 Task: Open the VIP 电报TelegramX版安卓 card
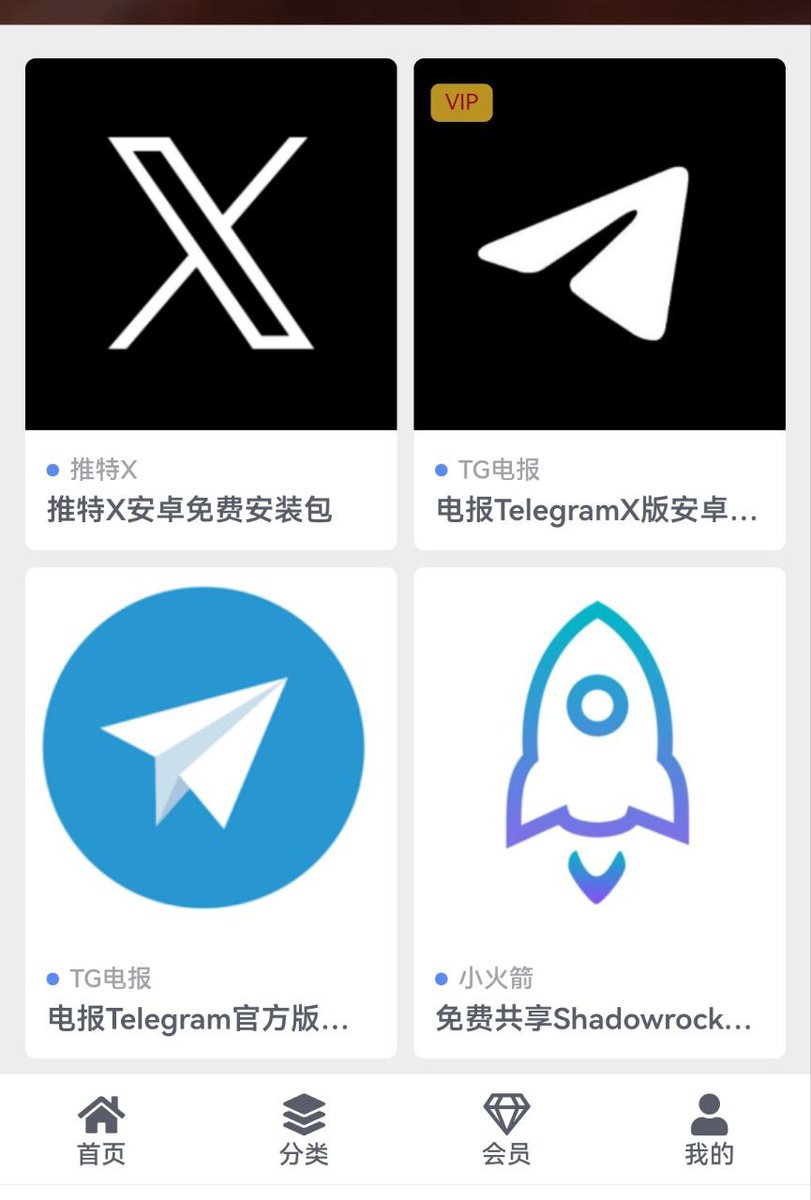tap(599, 304)
